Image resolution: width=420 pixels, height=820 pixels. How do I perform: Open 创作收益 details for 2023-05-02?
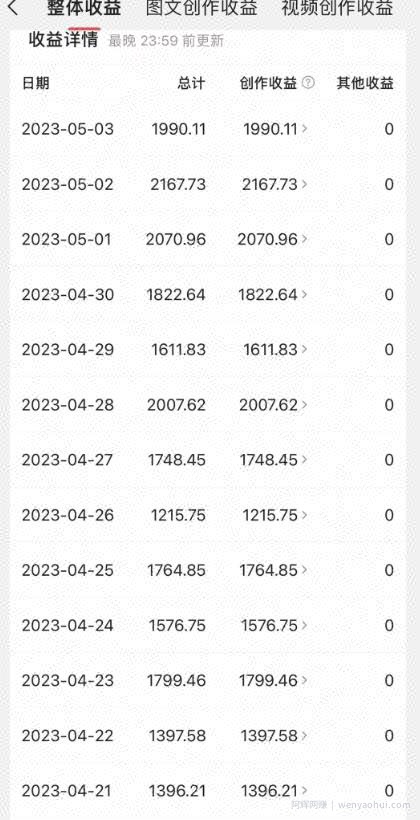pyautogui.click(x=275, y=185)
